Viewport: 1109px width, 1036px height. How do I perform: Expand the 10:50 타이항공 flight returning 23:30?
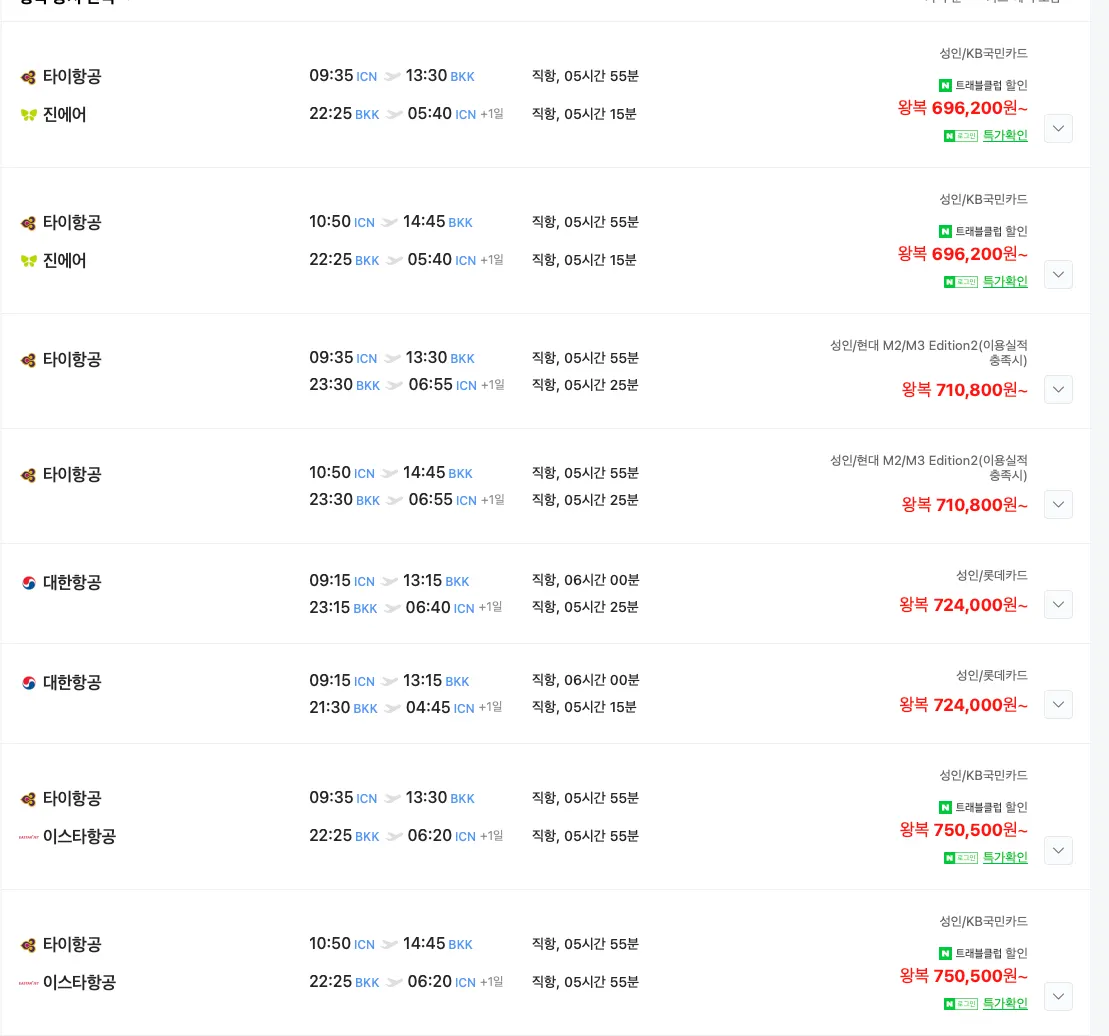pos(1058,505)
